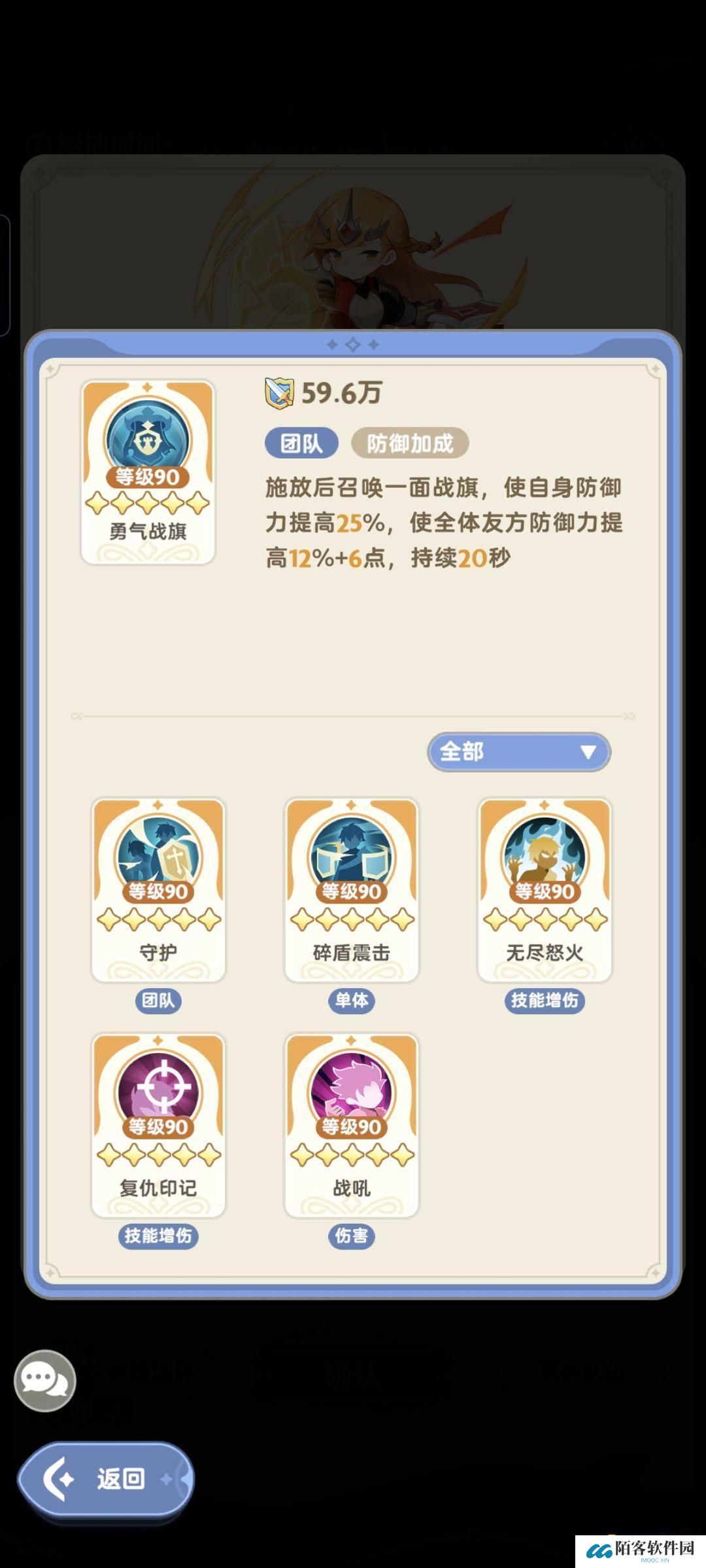Tap the 勇气战旗 skill card
This screenshot has width=706, height=1568.
coord(148,472)
